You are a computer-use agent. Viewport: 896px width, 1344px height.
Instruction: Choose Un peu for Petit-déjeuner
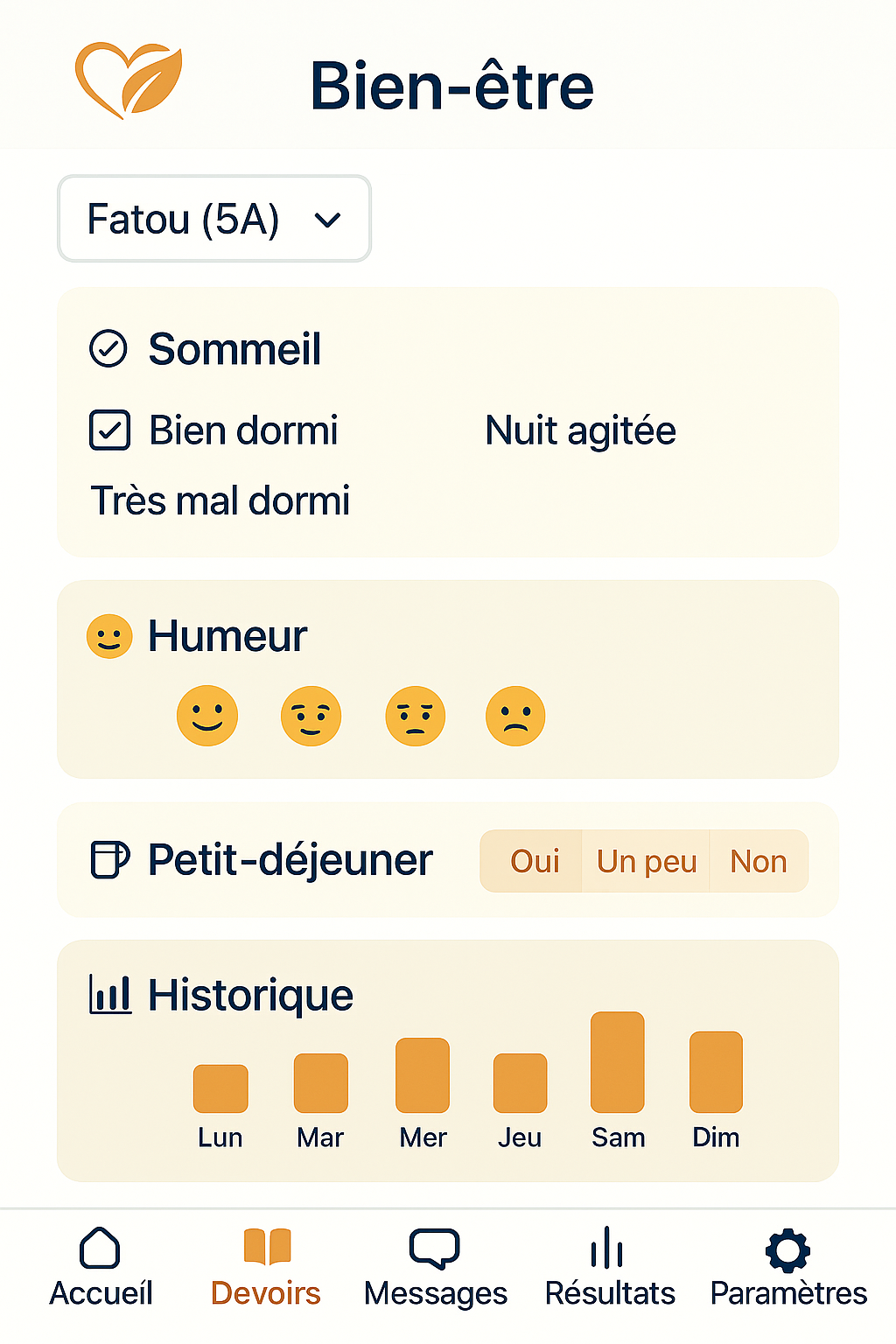click(645, 861)
